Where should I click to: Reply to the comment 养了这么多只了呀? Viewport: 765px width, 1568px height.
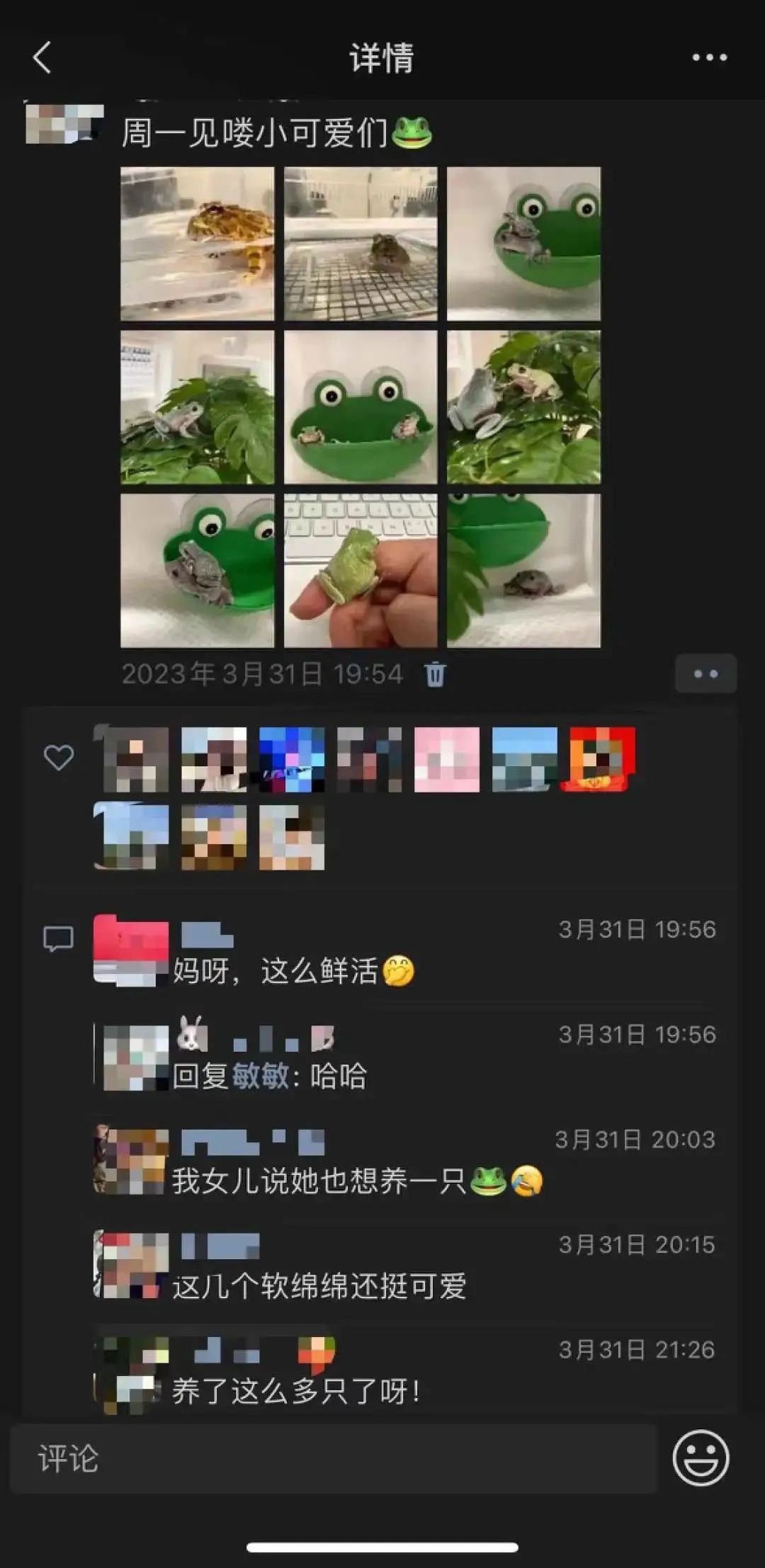296,1391
